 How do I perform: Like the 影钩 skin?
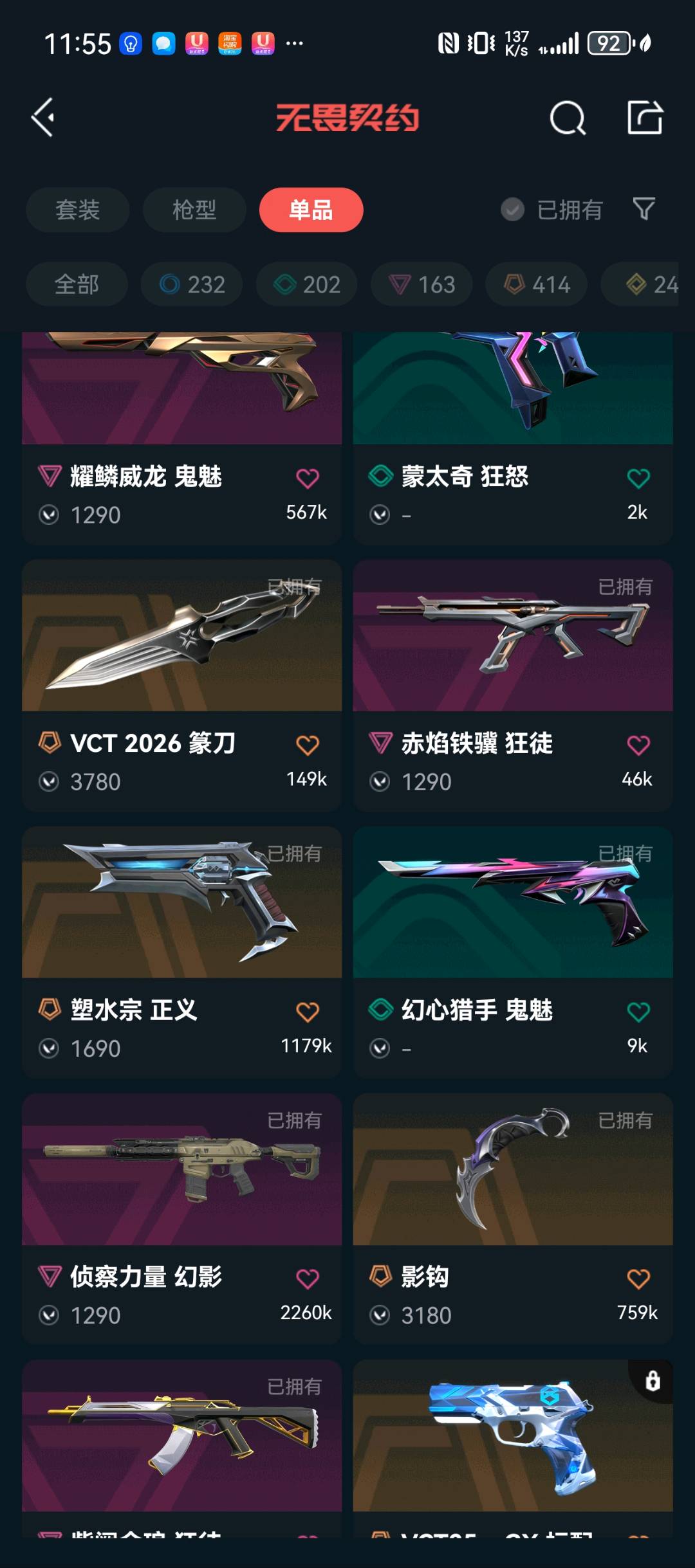pos(638,1279)
